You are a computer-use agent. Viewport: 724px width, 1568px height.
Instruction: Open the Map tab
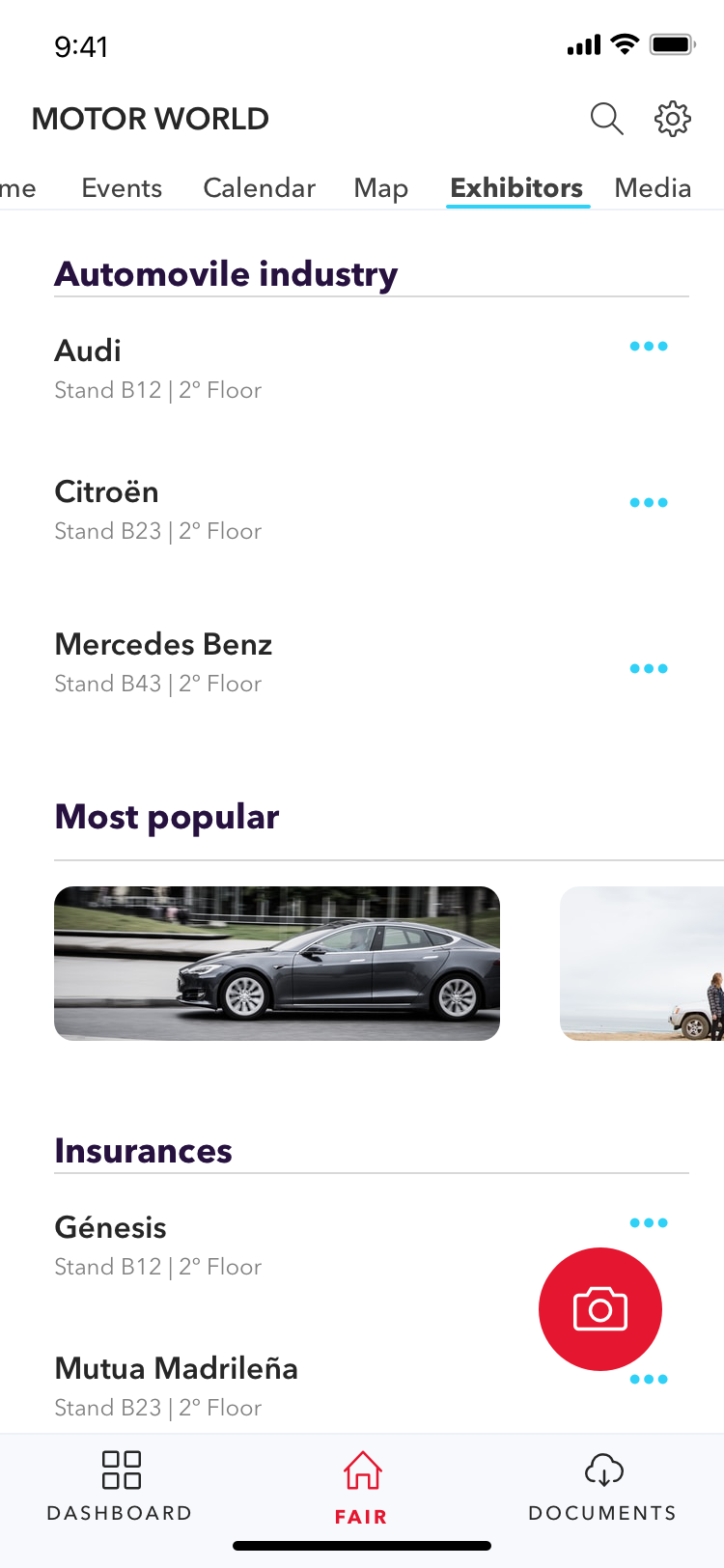click(x=380, y=187)
